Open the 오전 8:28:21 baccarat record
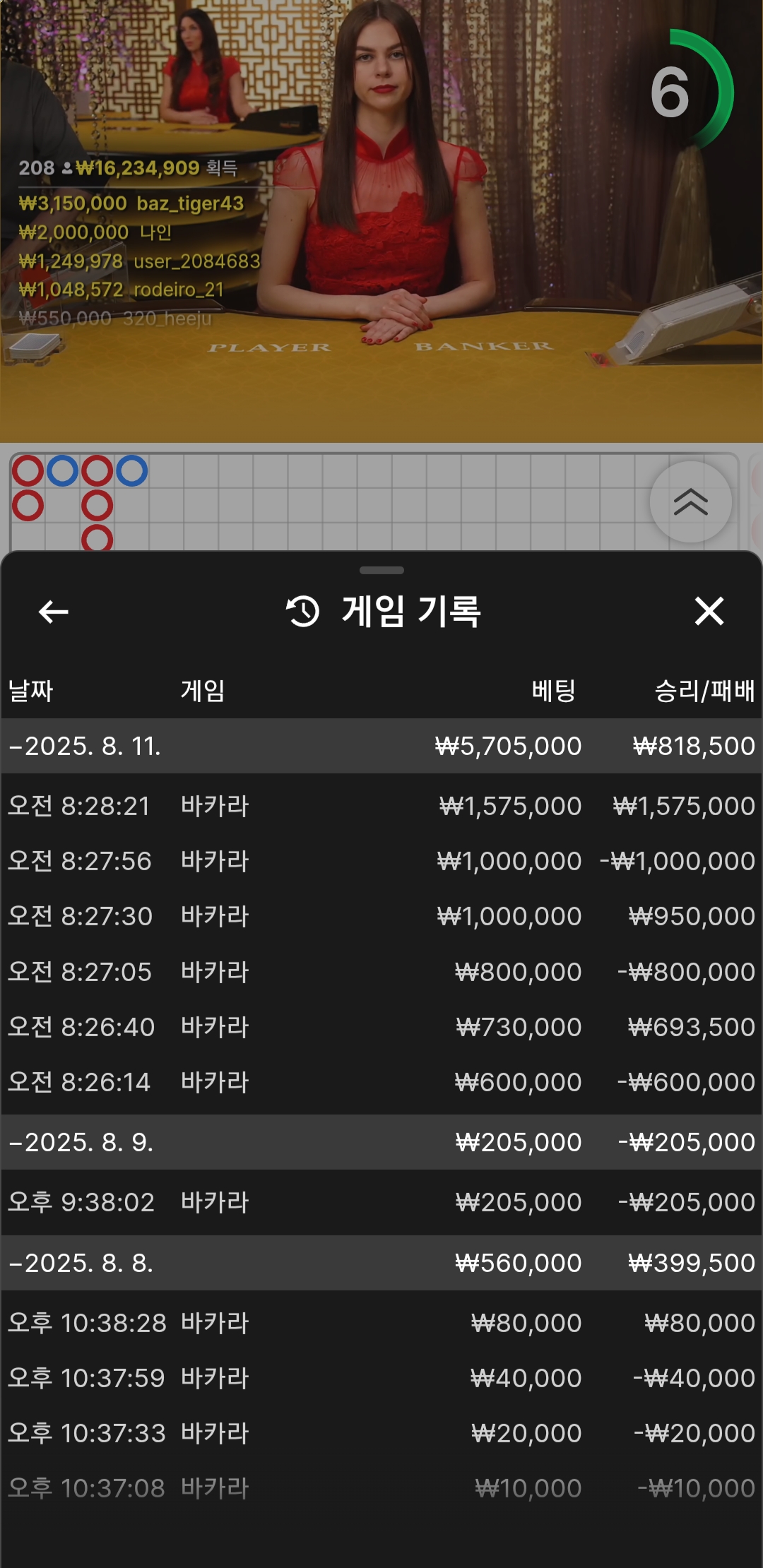This screenshot has height=1568, width=763. click(x=381, y=807)
